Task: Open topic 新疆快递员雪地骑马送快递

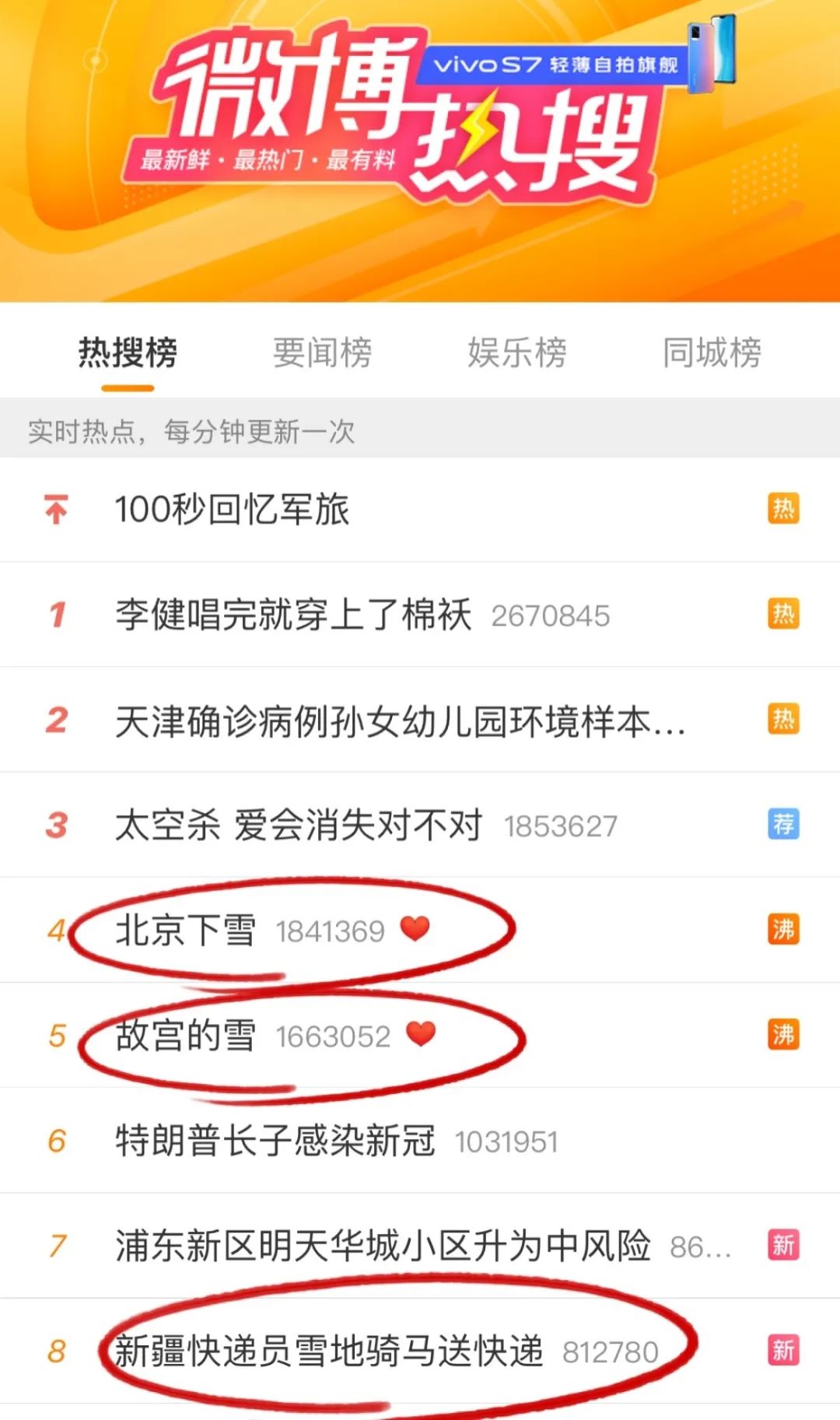Action: pos(420,1352)
